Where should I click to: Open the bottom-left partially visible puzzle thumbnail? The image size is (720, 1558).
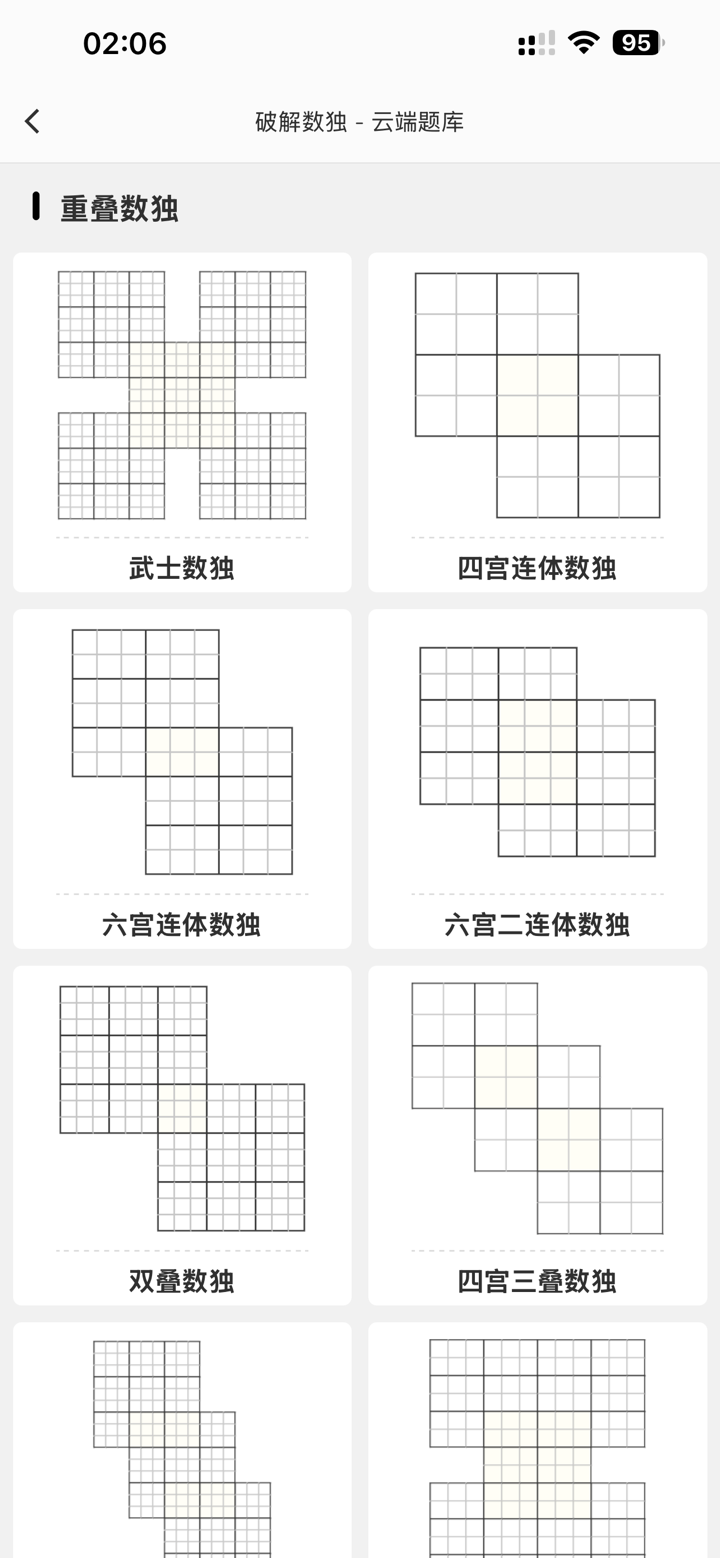click(181, 1450)
